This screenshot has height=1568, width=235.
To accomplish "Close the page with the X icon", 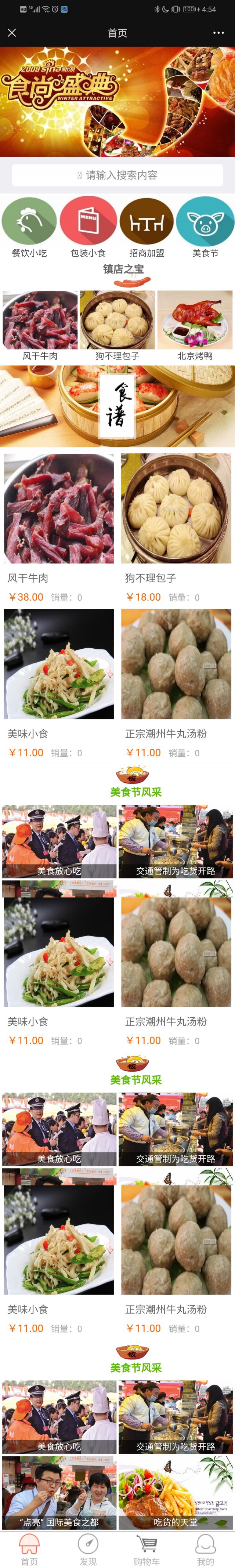I will coord(12,33).
